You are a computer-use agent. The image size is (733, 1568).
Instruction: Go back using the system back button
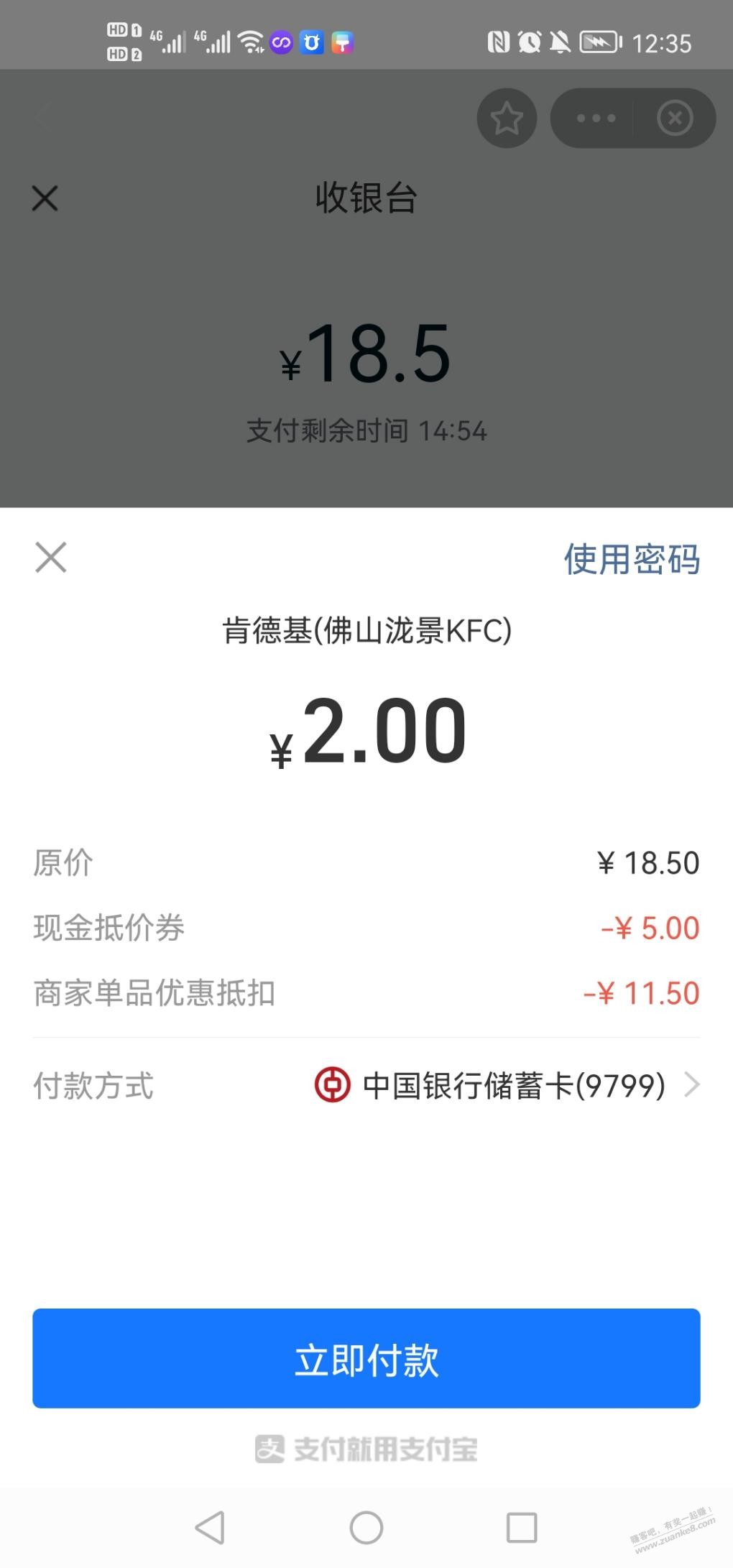tap(210, 1527)
